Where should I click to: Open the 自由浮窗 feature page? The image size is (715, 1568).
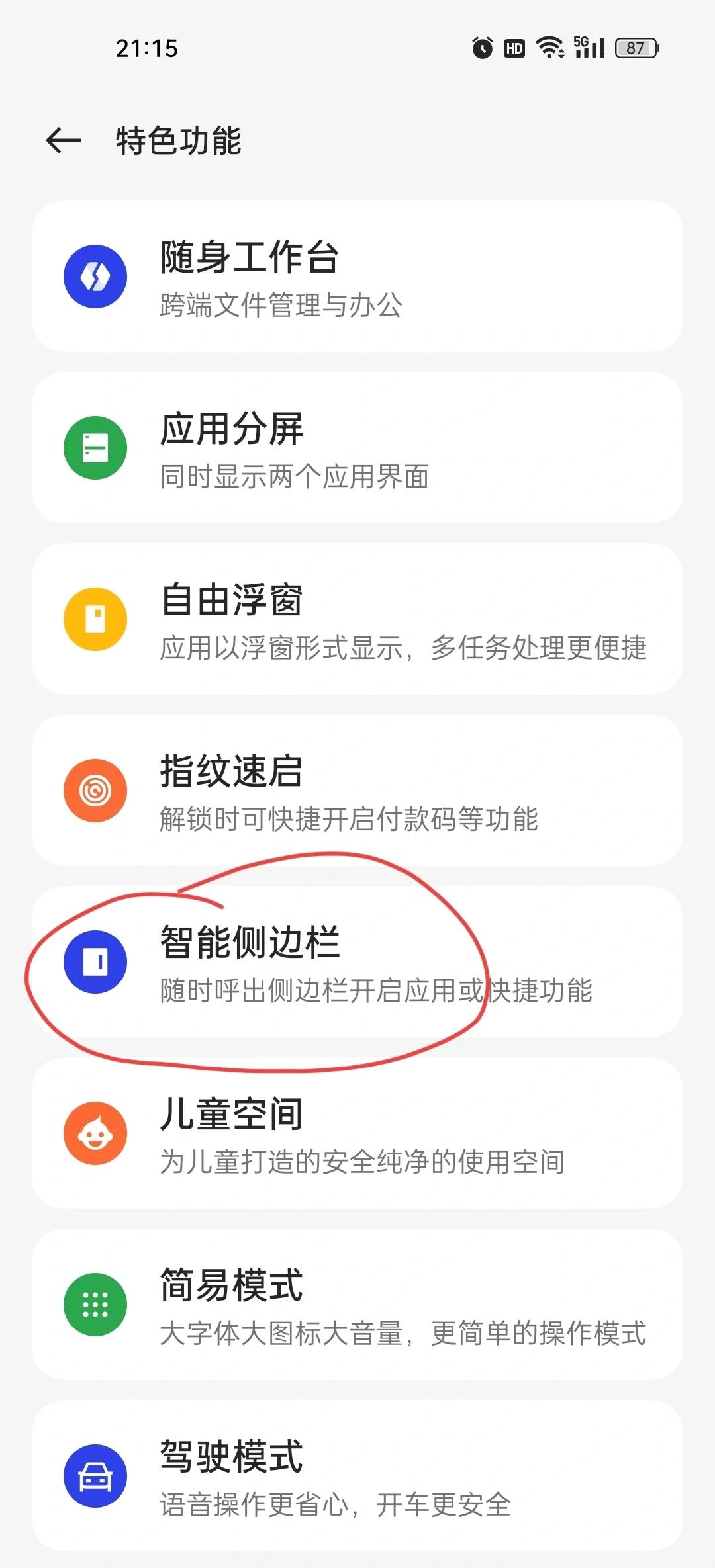point(358,618)
